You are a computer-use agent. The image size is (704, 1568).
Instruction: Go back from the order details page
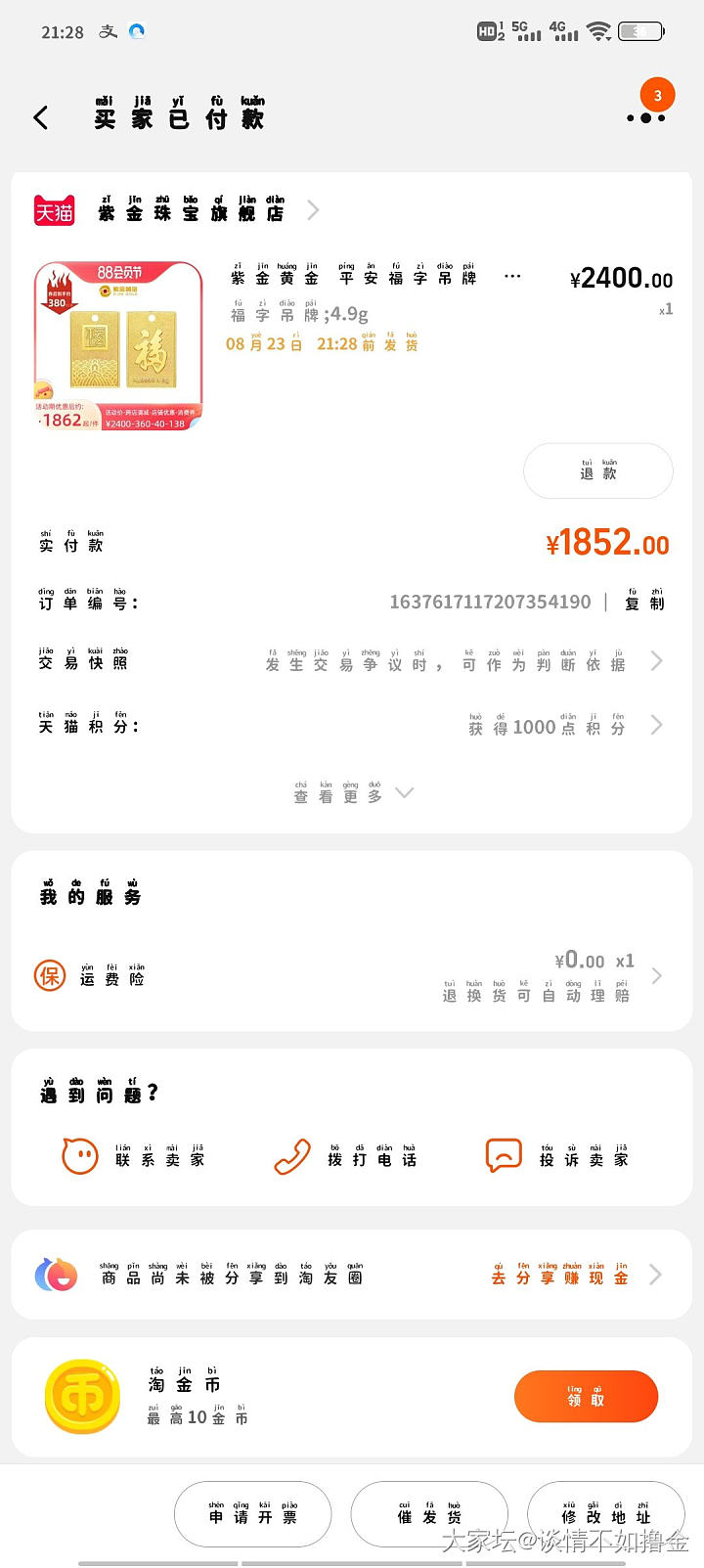pos(41,118)
